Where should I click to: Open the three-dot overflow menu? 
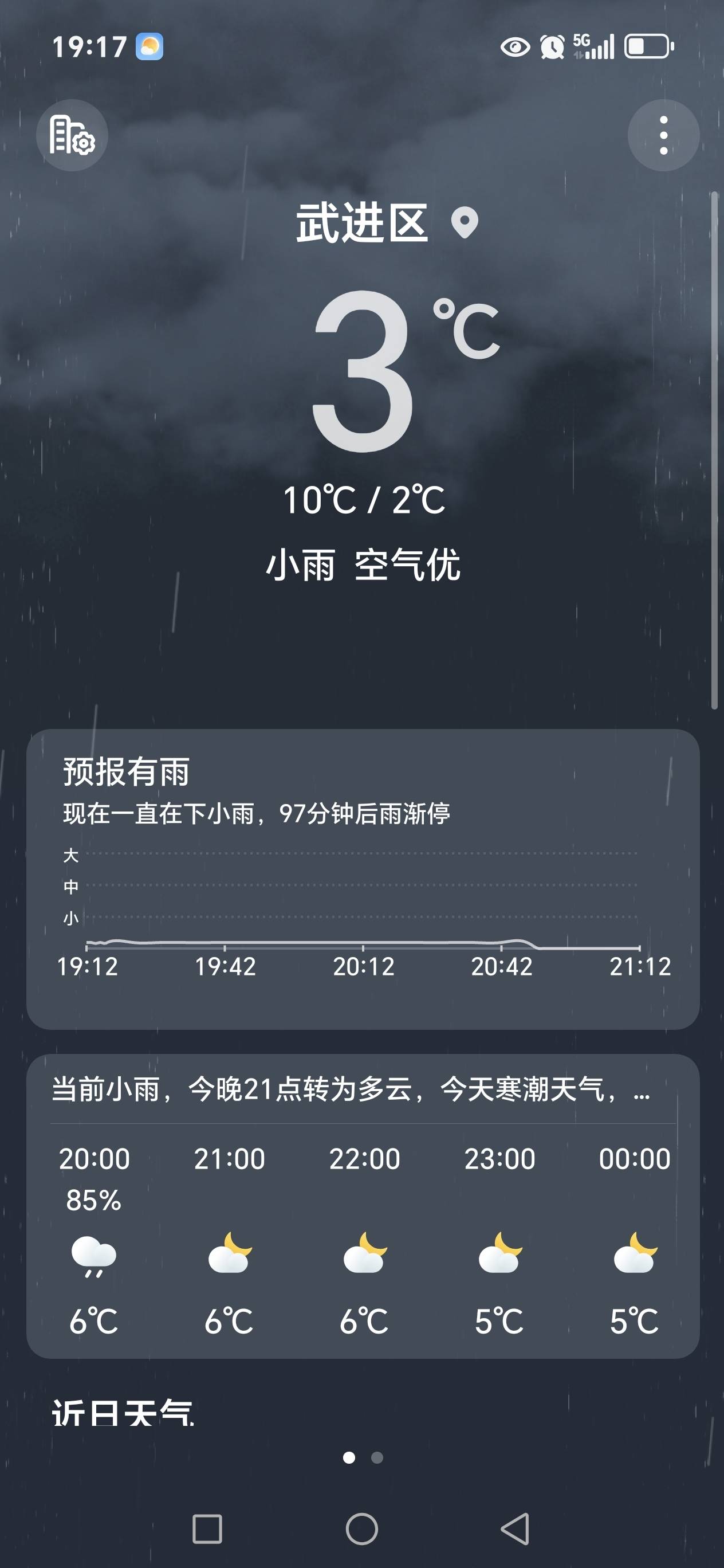click(x=663, y=135)
